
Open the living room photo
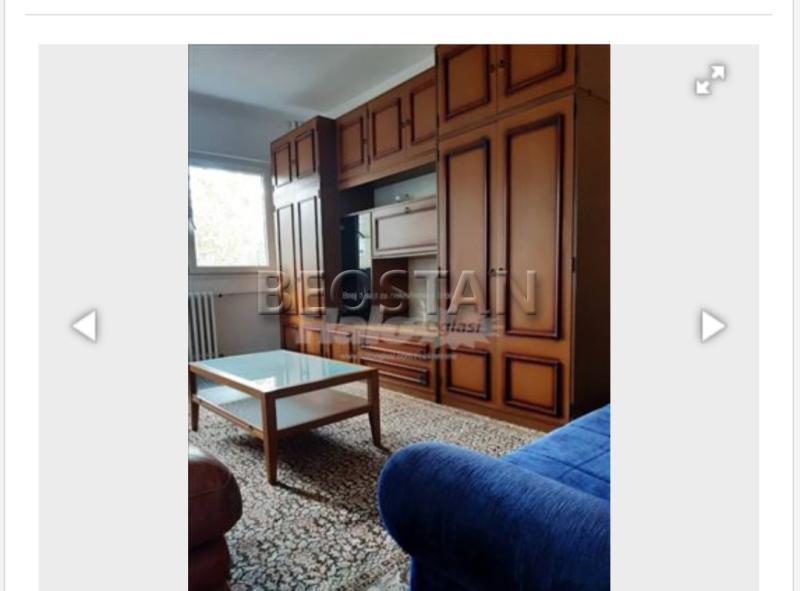[x=399, y=318]
